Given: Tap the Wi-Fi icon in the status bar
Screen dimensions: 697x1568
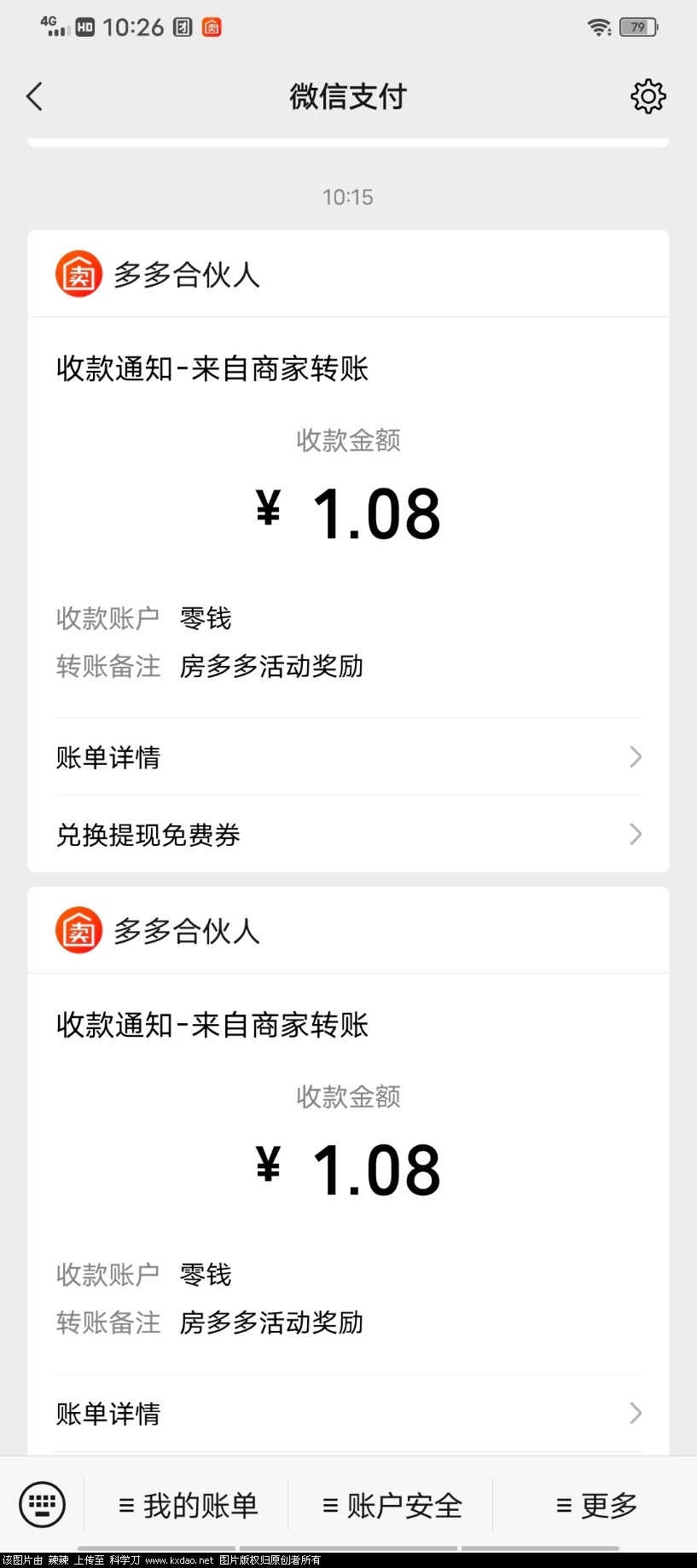Looking at the screenshot, I should pos(598,26).
